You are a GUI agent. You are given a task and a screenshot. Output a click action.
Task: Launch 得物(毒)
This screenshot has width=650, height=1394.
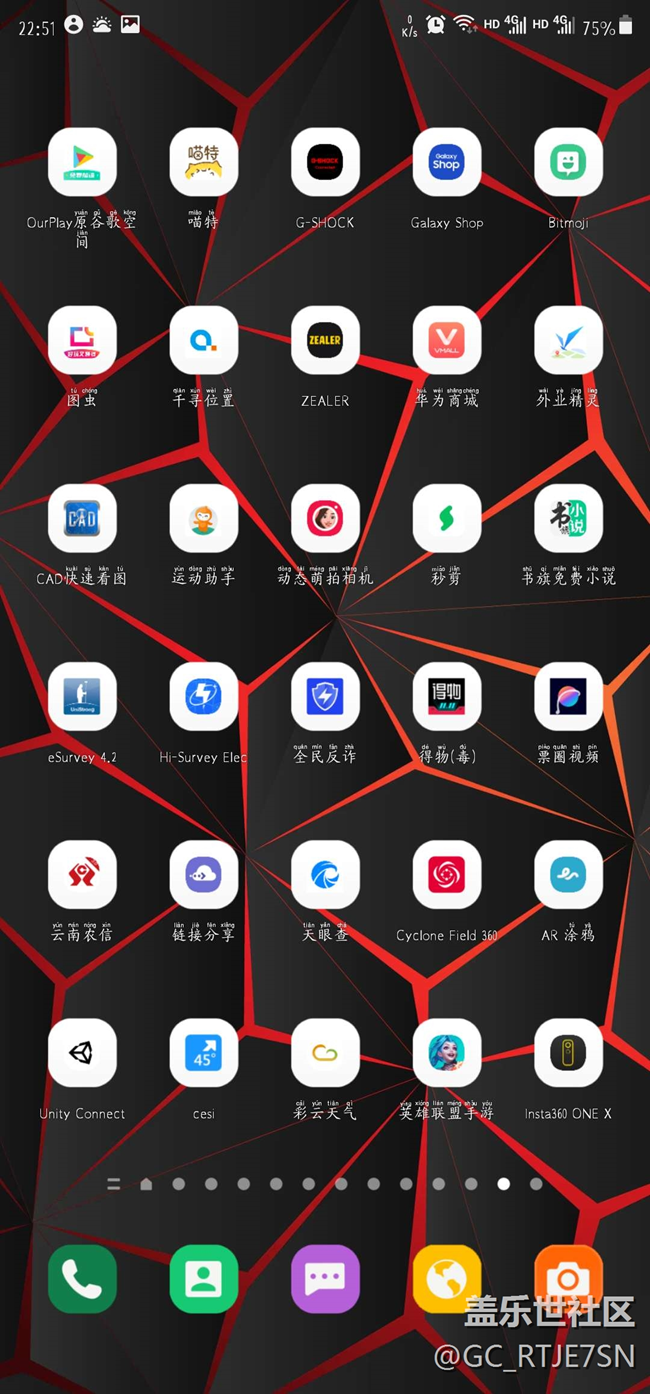[447, 696]
